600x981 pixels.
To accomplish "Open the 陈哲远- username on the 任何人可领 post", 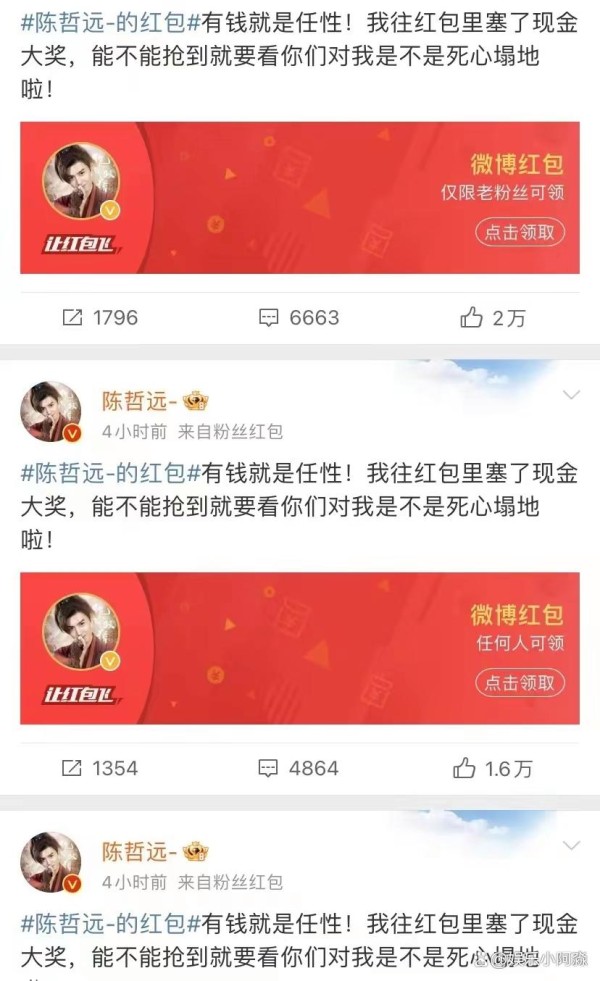I will tap(140, 400).
